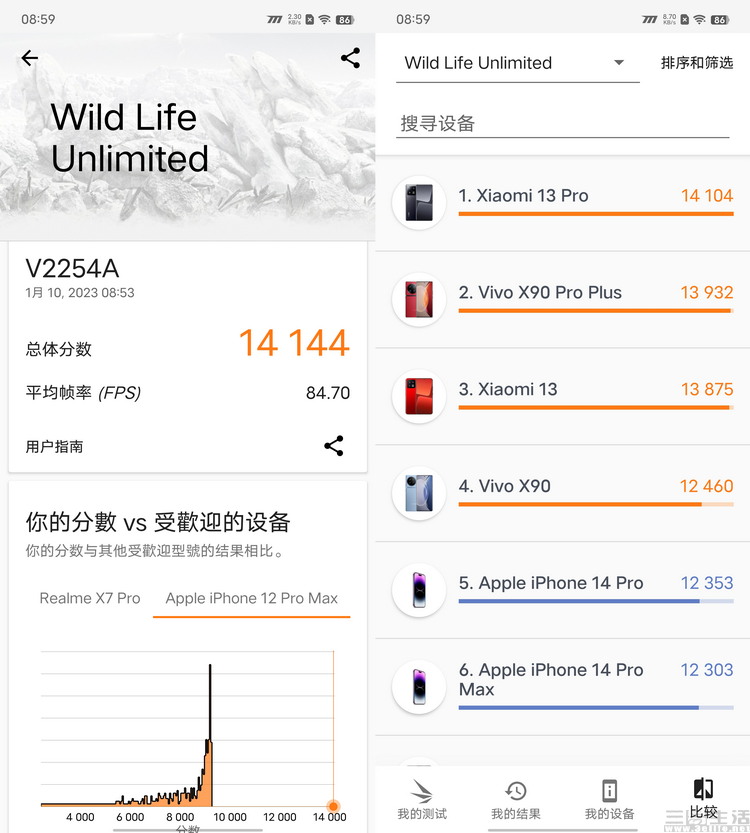Open the Apple iPhone 14 Pro row
Viewport: 750px width, 833px height.
point(563,590)
